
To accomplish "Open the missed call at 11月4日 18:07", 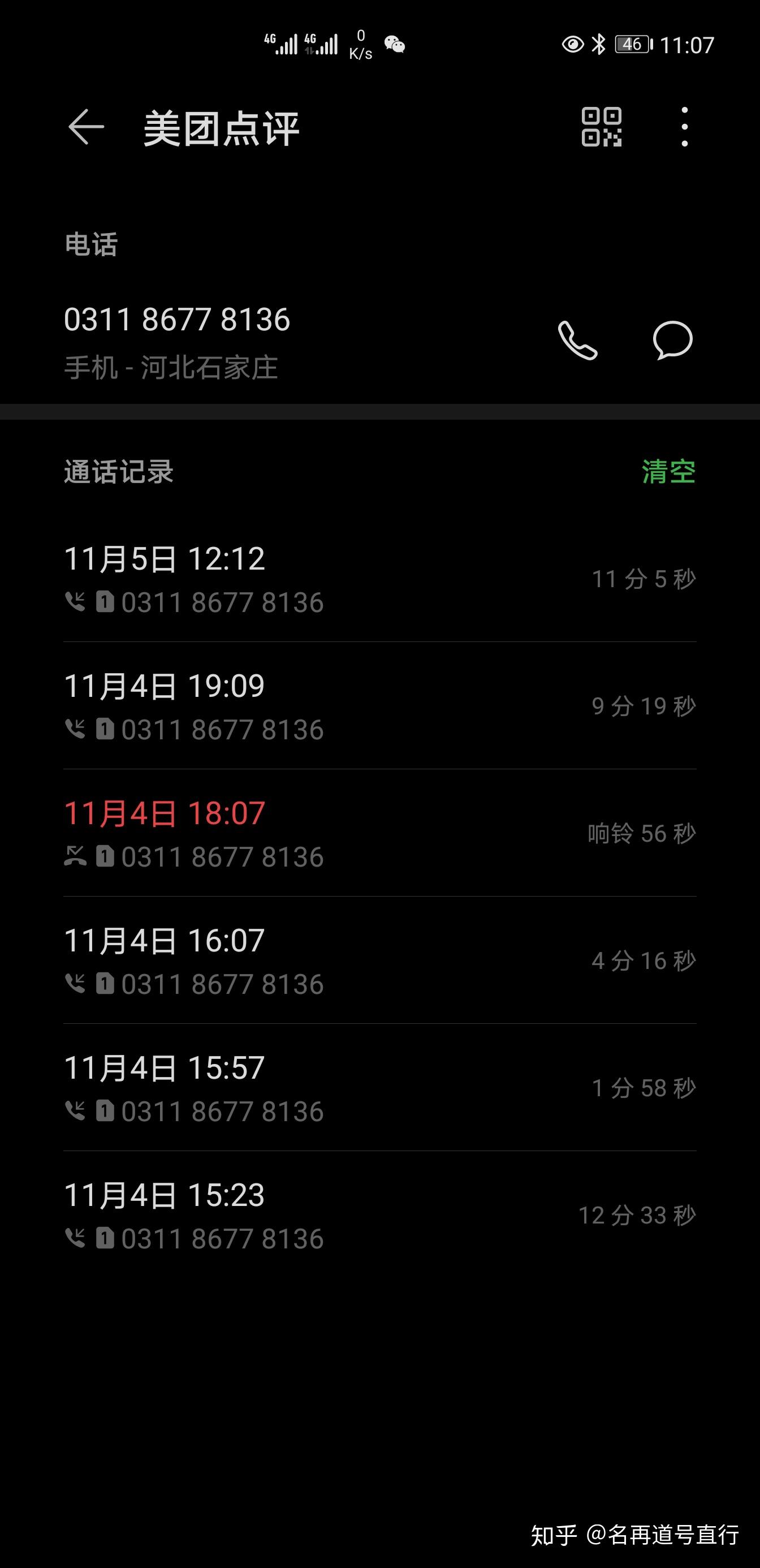I will point(379,833).
